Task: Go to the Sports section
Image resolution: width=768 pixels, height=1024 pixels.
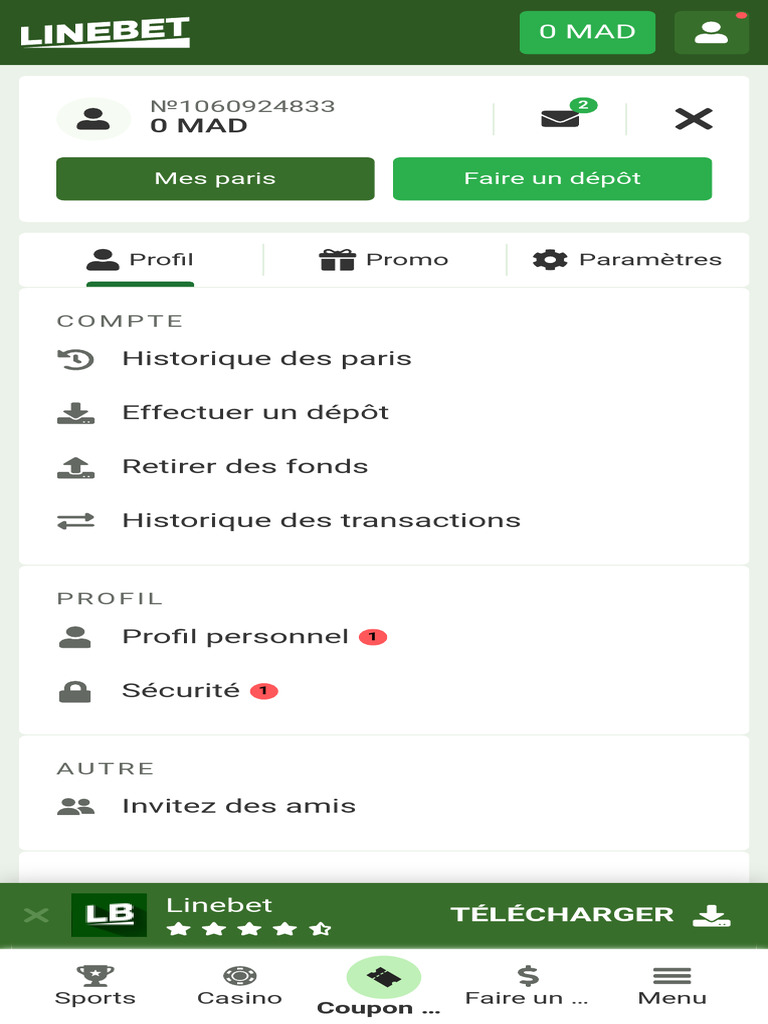Action: point(95,985)
